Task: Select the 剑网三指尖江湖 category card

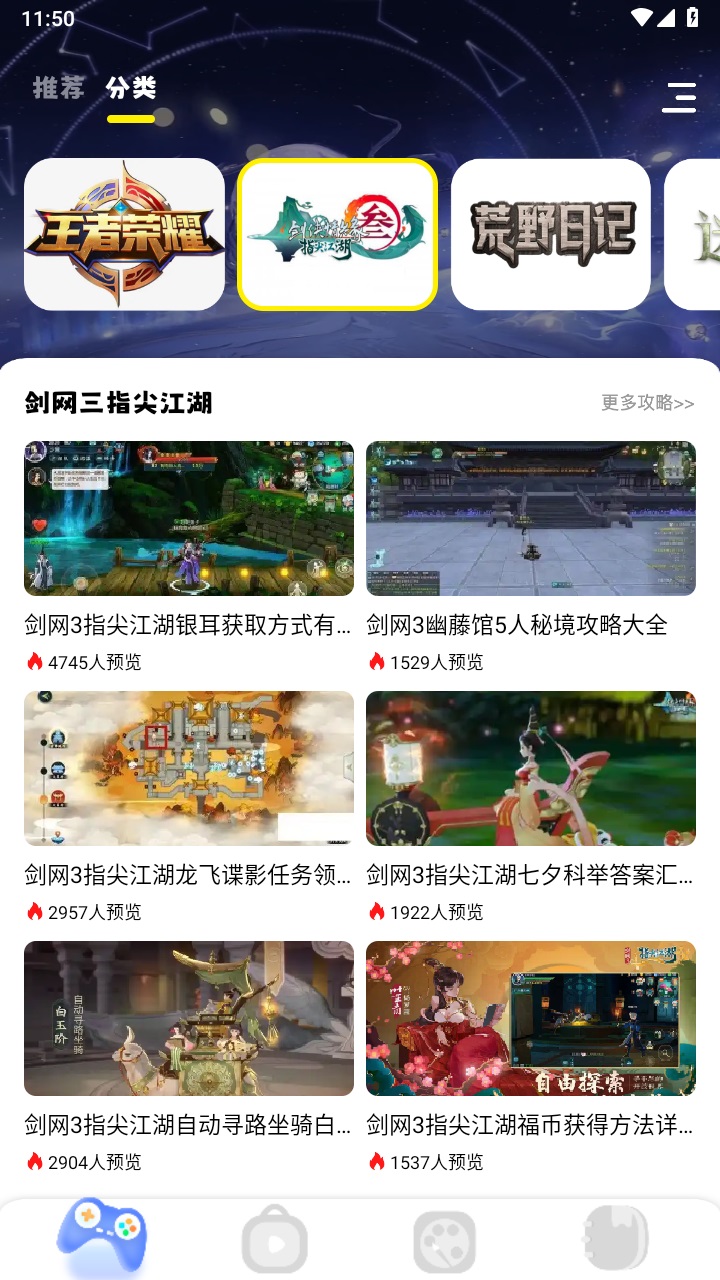Action: pyautogui.click(x=338, y=234)
